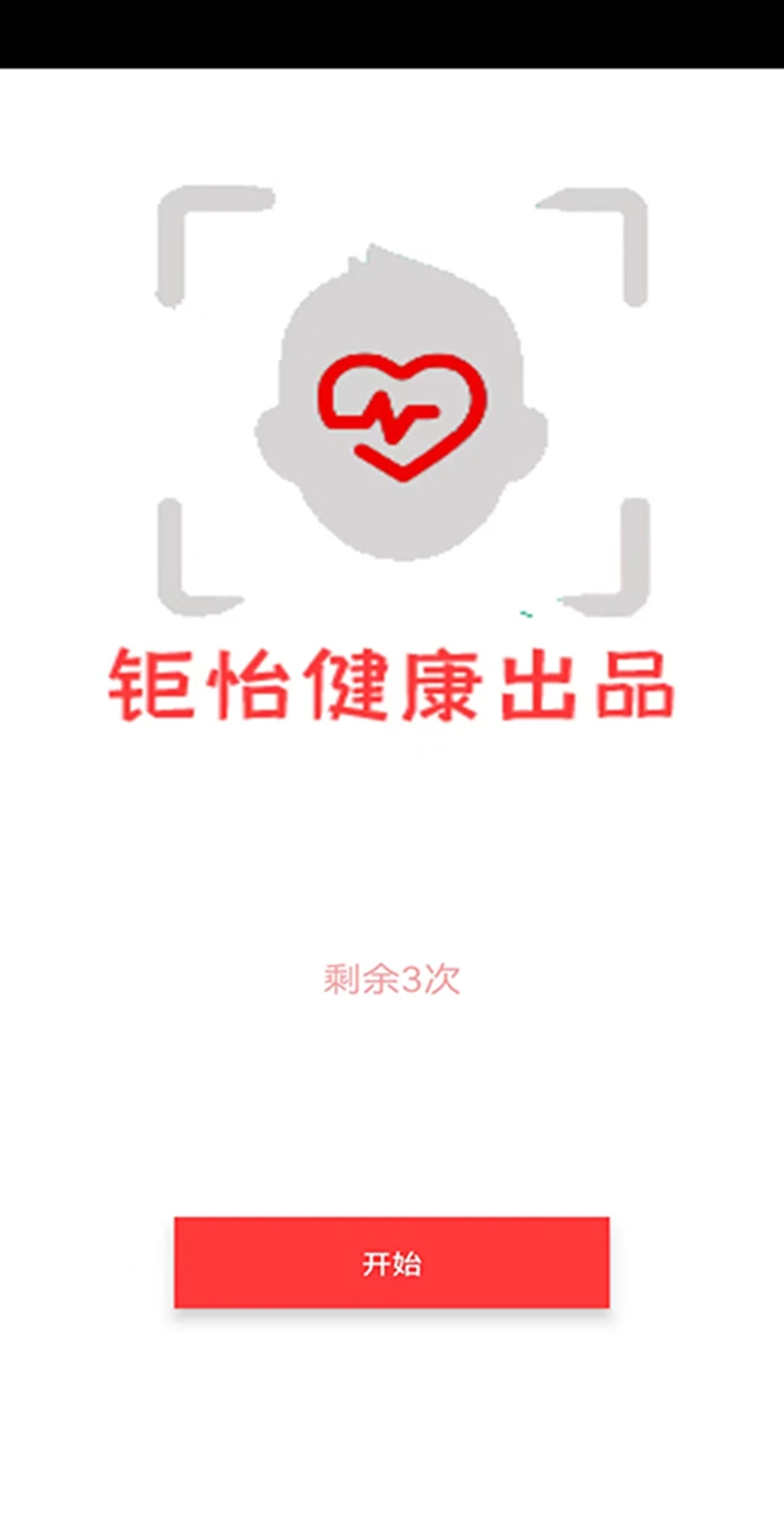Image resolution: width=784 pixels, height=1526 pixels.
Task: Tap the number 3 in 剩余3次
Action: click(413, 979)
